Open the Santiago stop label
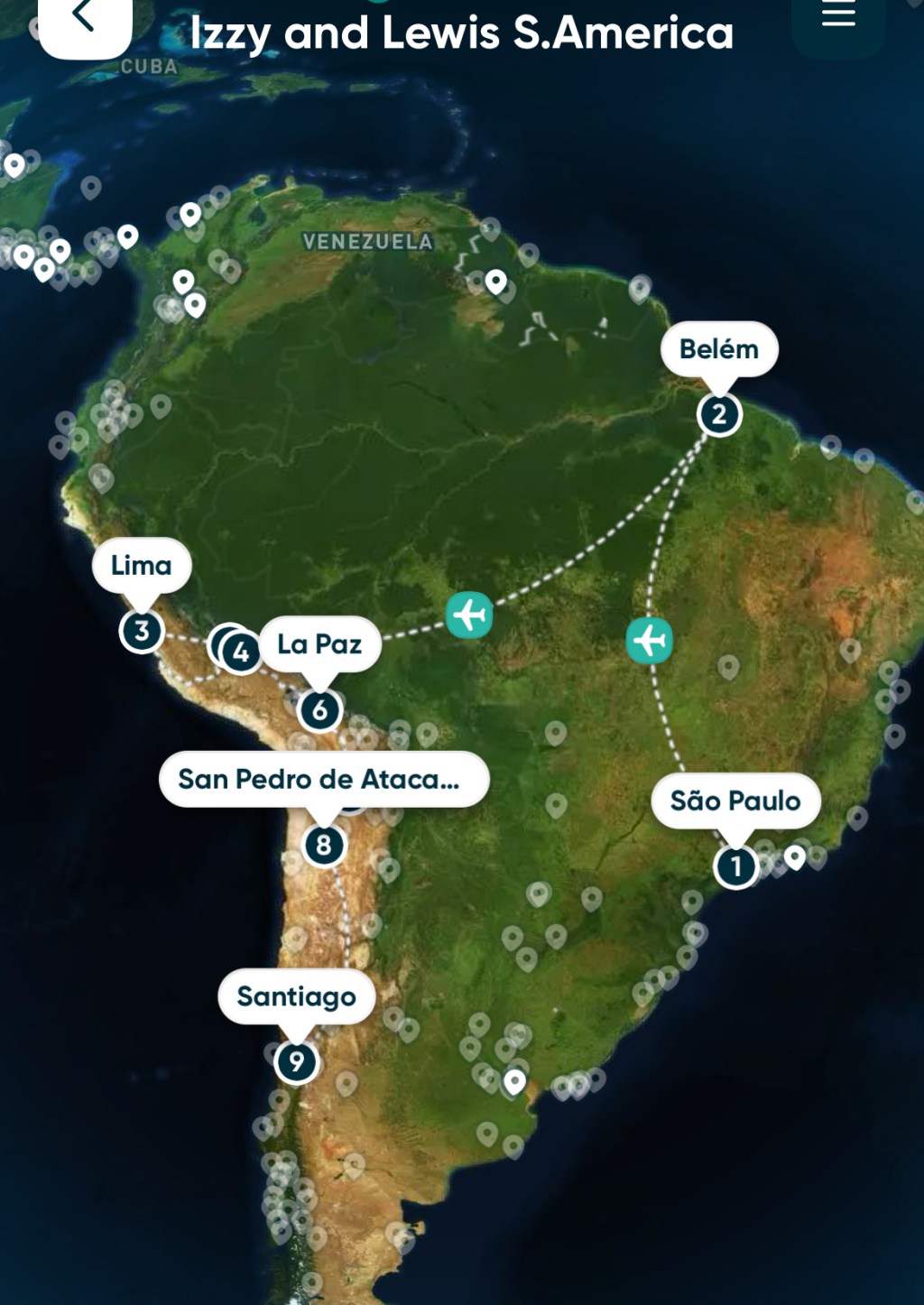This screenshot has width=924, height=1305. pos(296,996)
